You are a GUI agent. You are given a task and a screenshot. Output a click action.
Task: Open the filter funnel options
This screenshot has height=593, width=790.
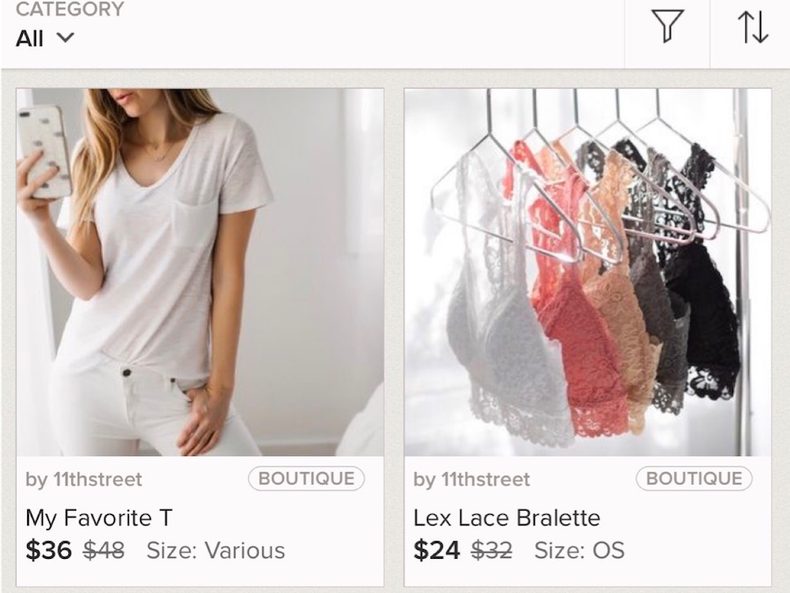click(667, 27)
